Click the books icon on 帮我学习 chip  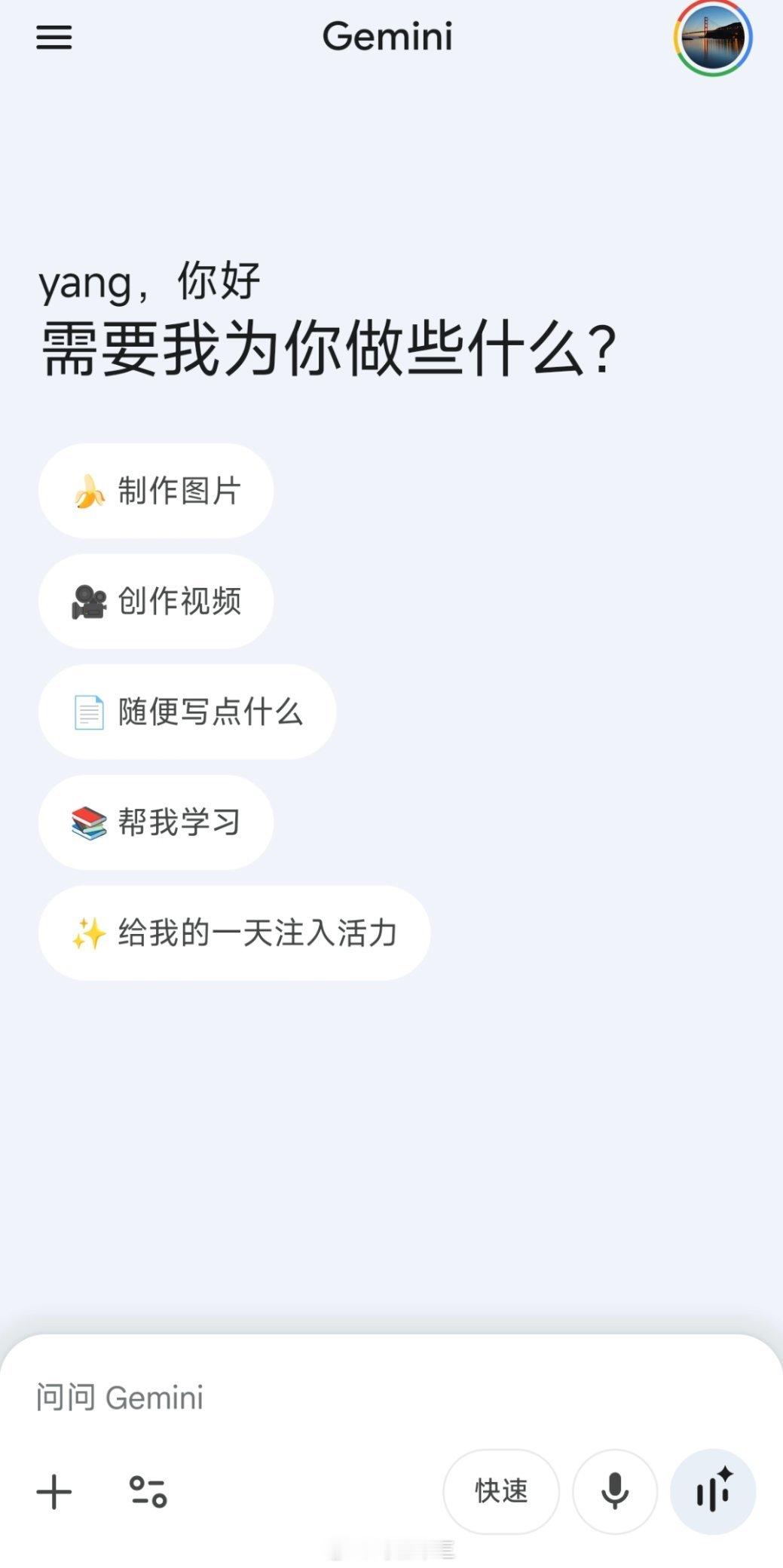pyautogui.click(x=89, y=822)
